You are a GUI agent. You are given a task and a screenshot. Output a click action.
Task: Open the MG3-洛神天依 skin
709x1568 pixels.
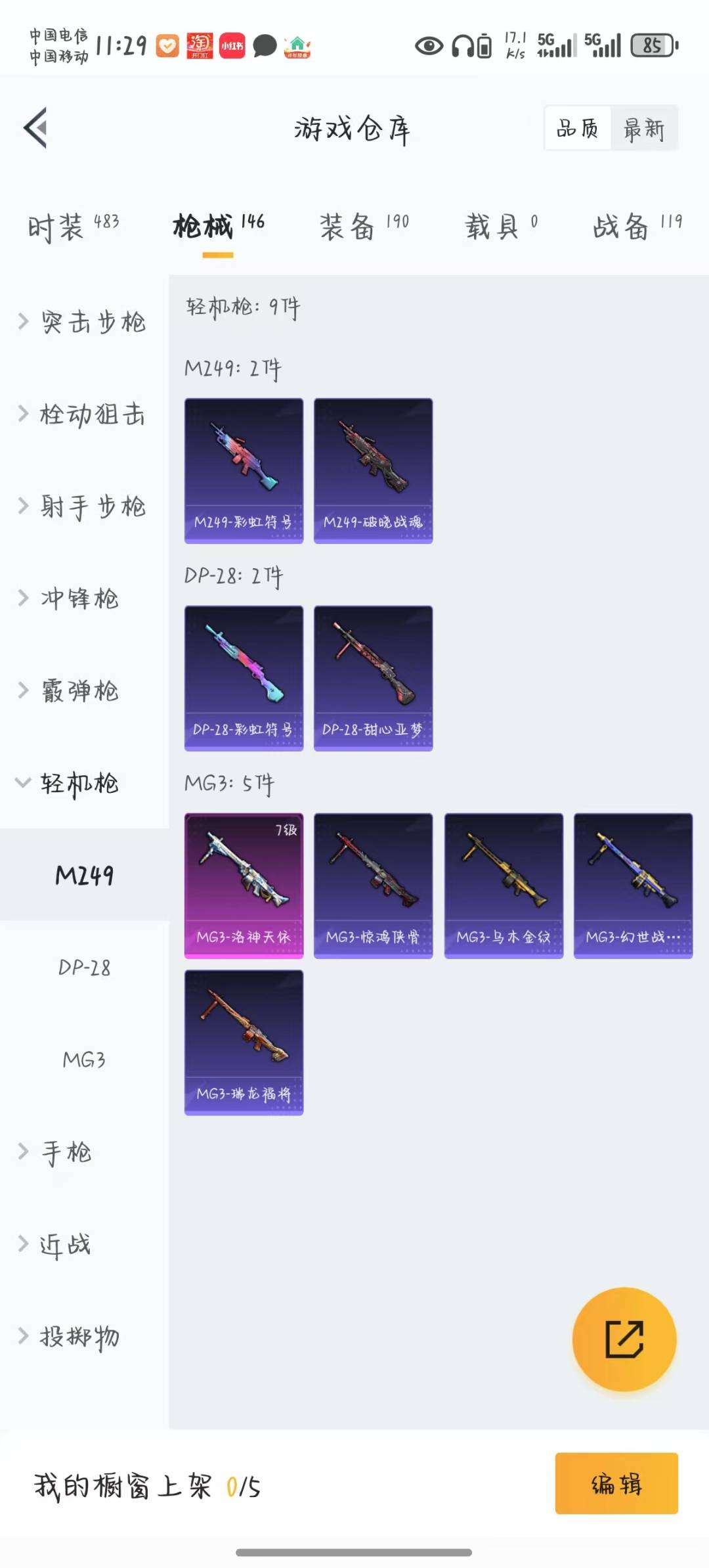(x=244, y=885)
